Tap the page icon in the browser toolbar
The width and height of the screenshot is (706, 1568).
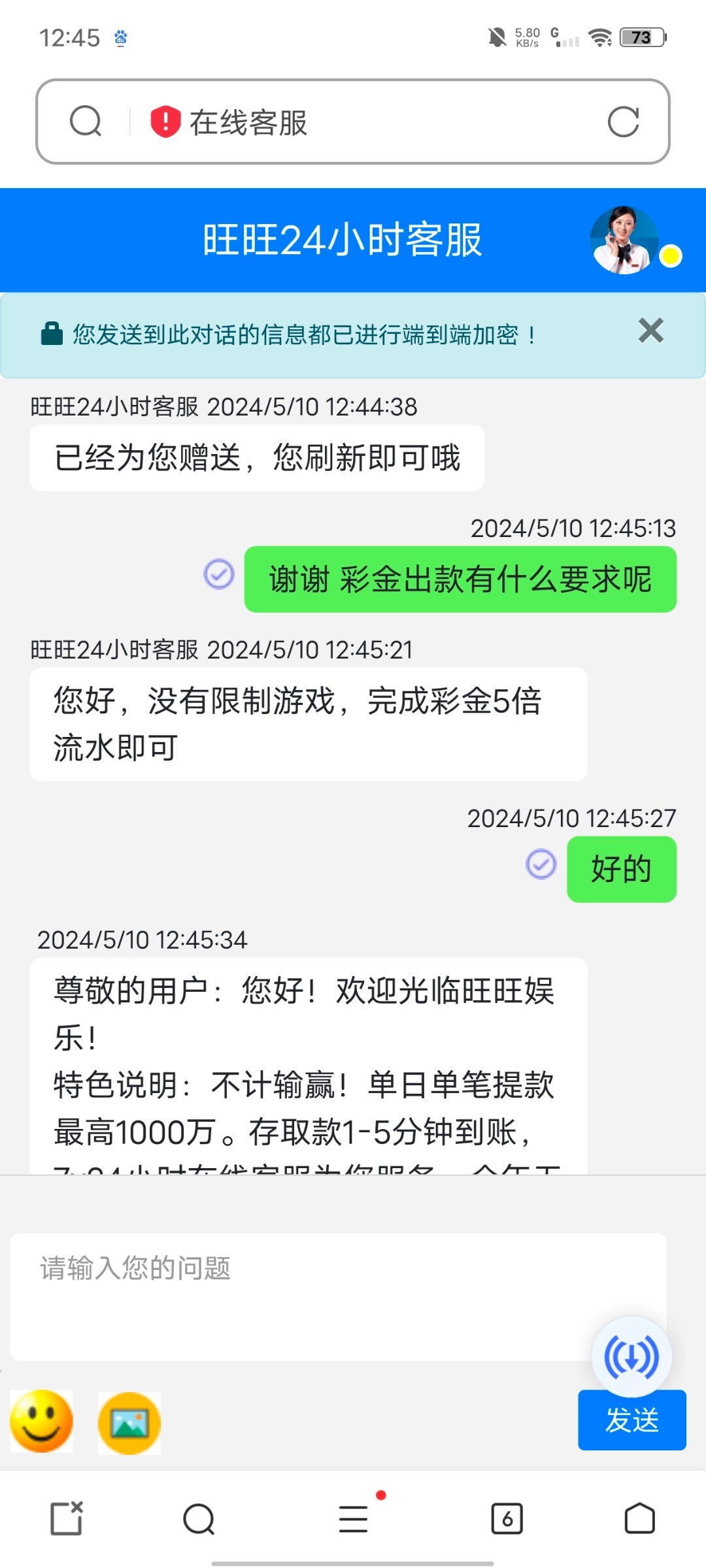pos(67,1518)
